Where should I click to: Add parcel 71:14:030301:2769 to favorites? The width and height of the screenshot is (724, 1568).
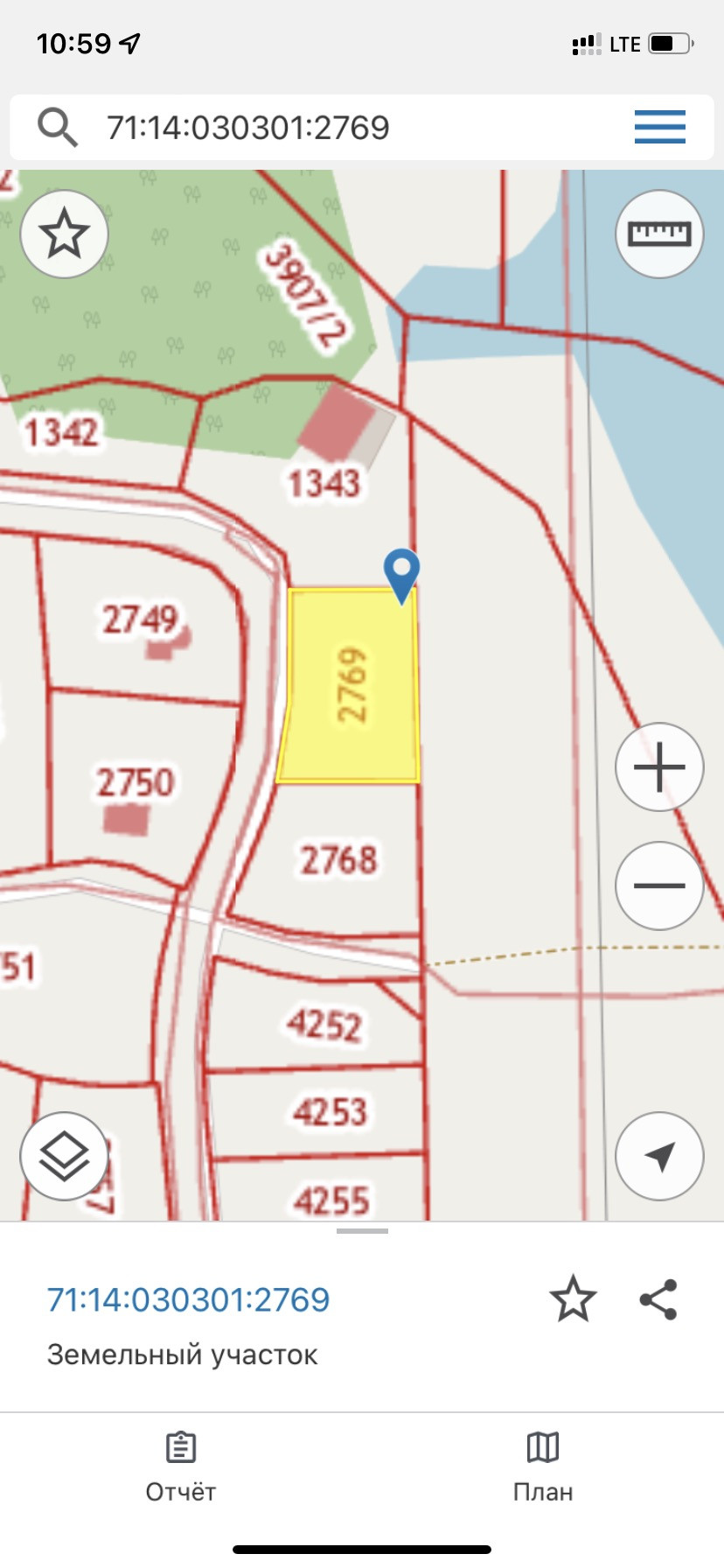point(573,1299)
